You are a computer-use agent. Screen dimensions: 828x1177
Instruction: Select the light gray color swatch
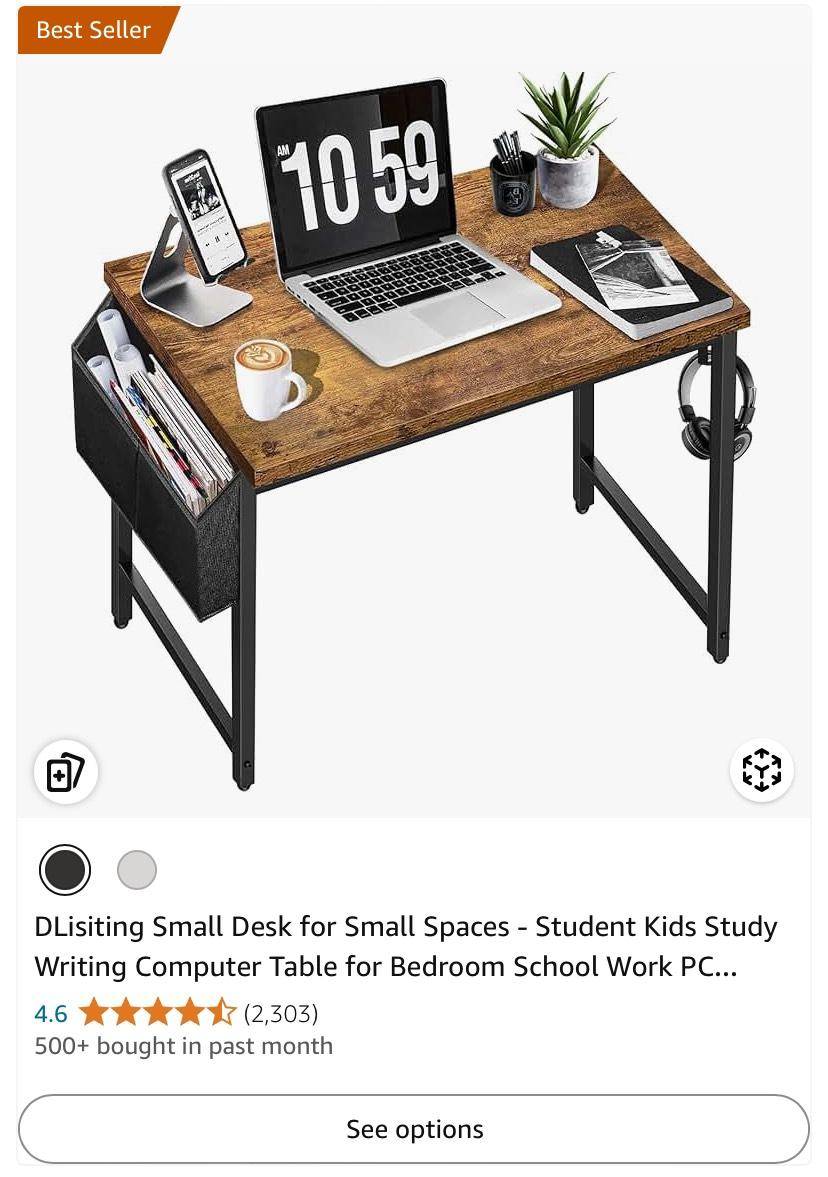click(x=137, y=870)
